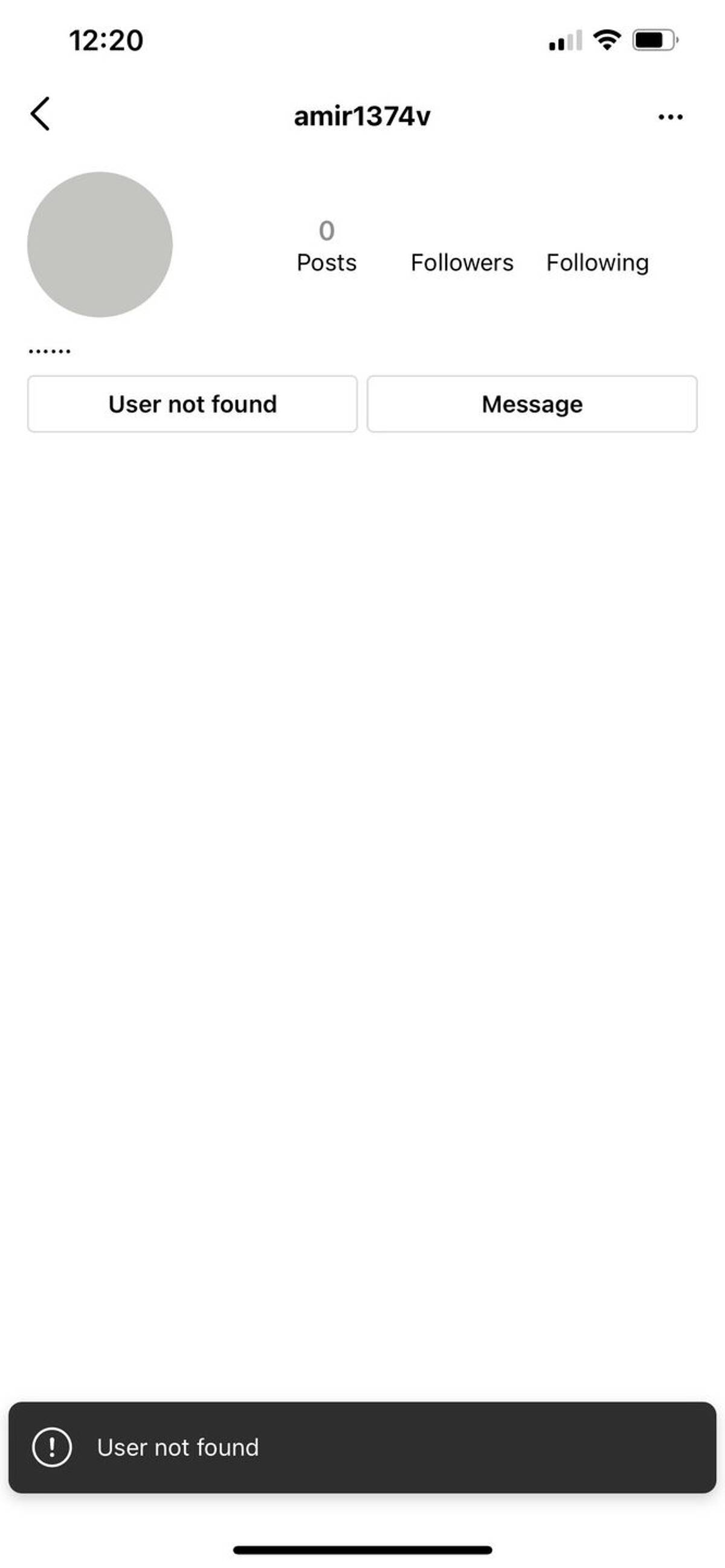Open the Following list
The height and width of the screenshot is (1568, 725).
pos(597,263)
